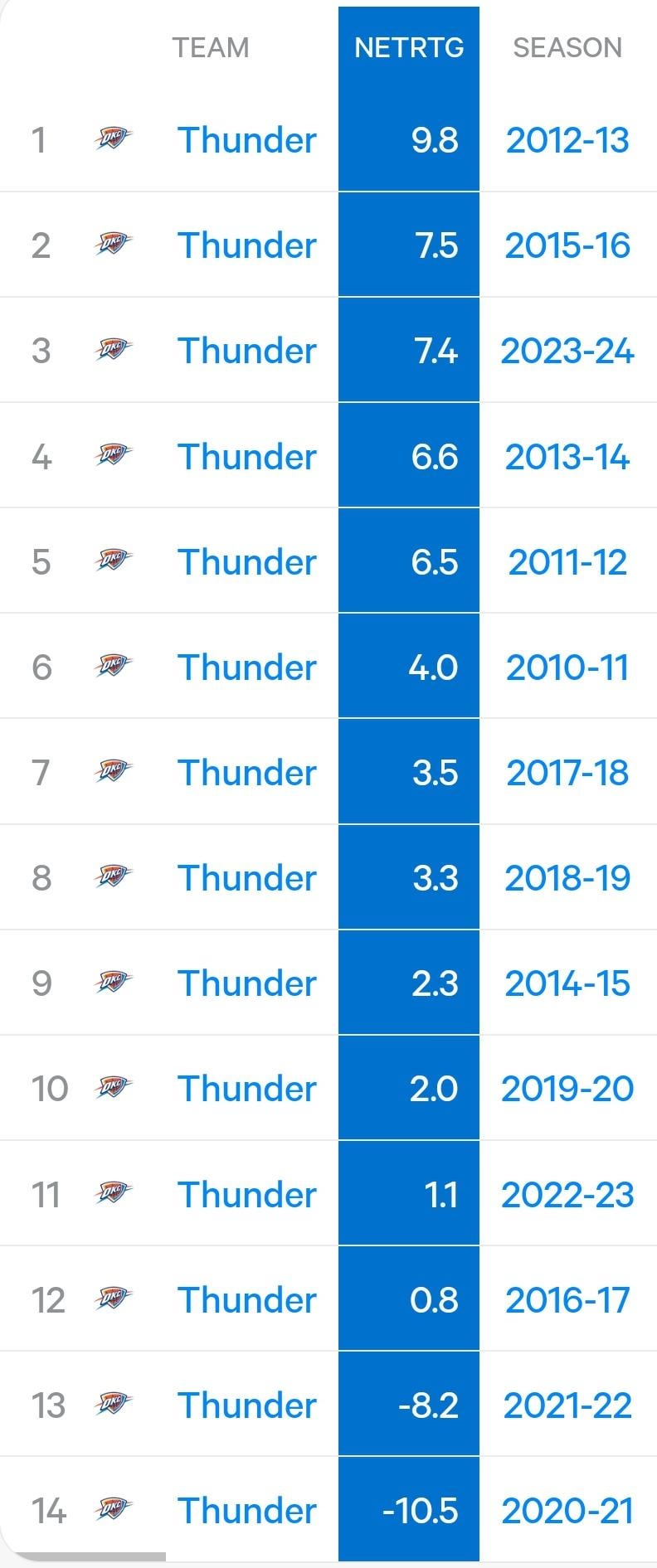Sort the table by SEASON header
Viewport: 657px width, 1568px height.
click(567, 47)
